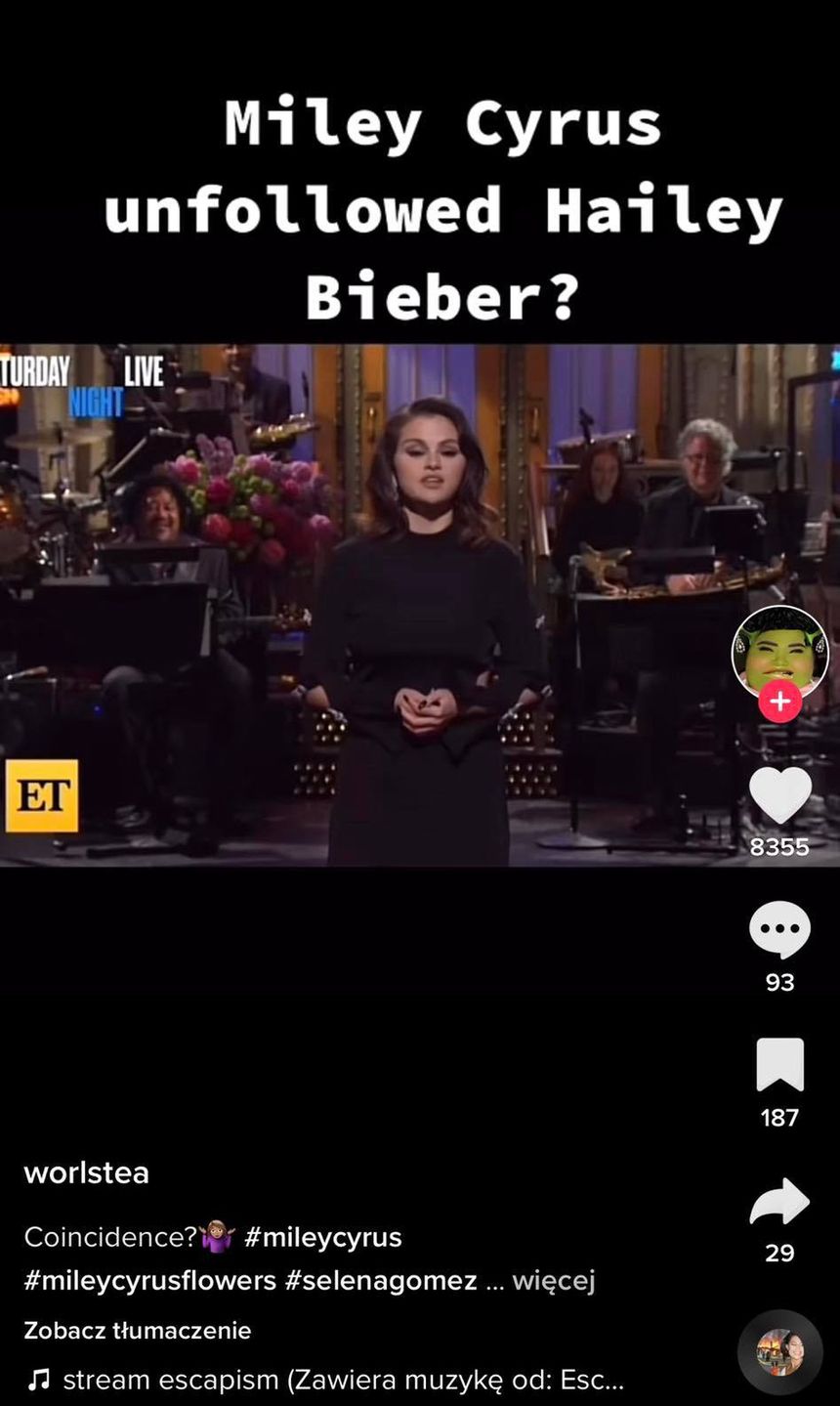Open the #mileycyrusflowers hashtag
Viewport: 840px width, 1406px height.
(x=149, y=1280)
